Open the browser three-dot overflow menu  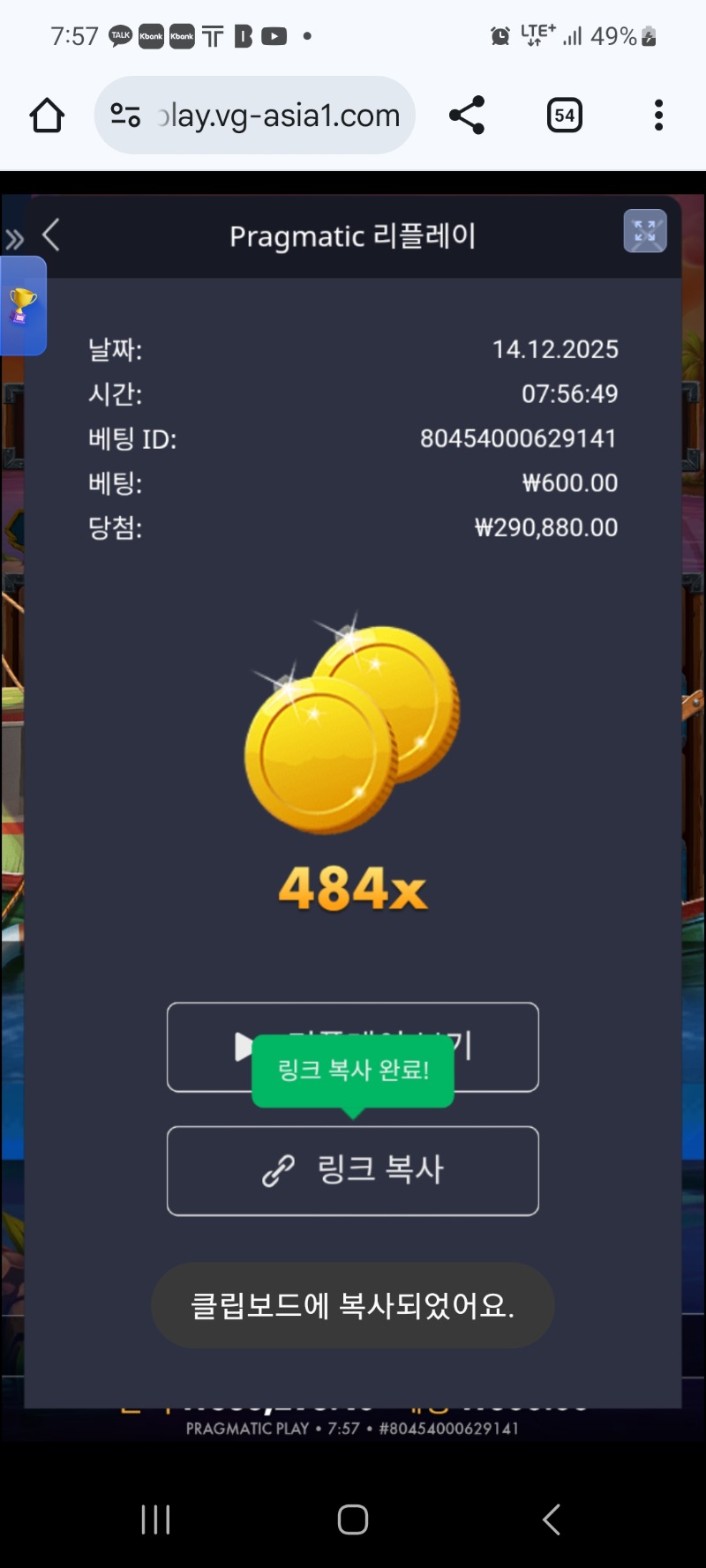coord(658,115)
